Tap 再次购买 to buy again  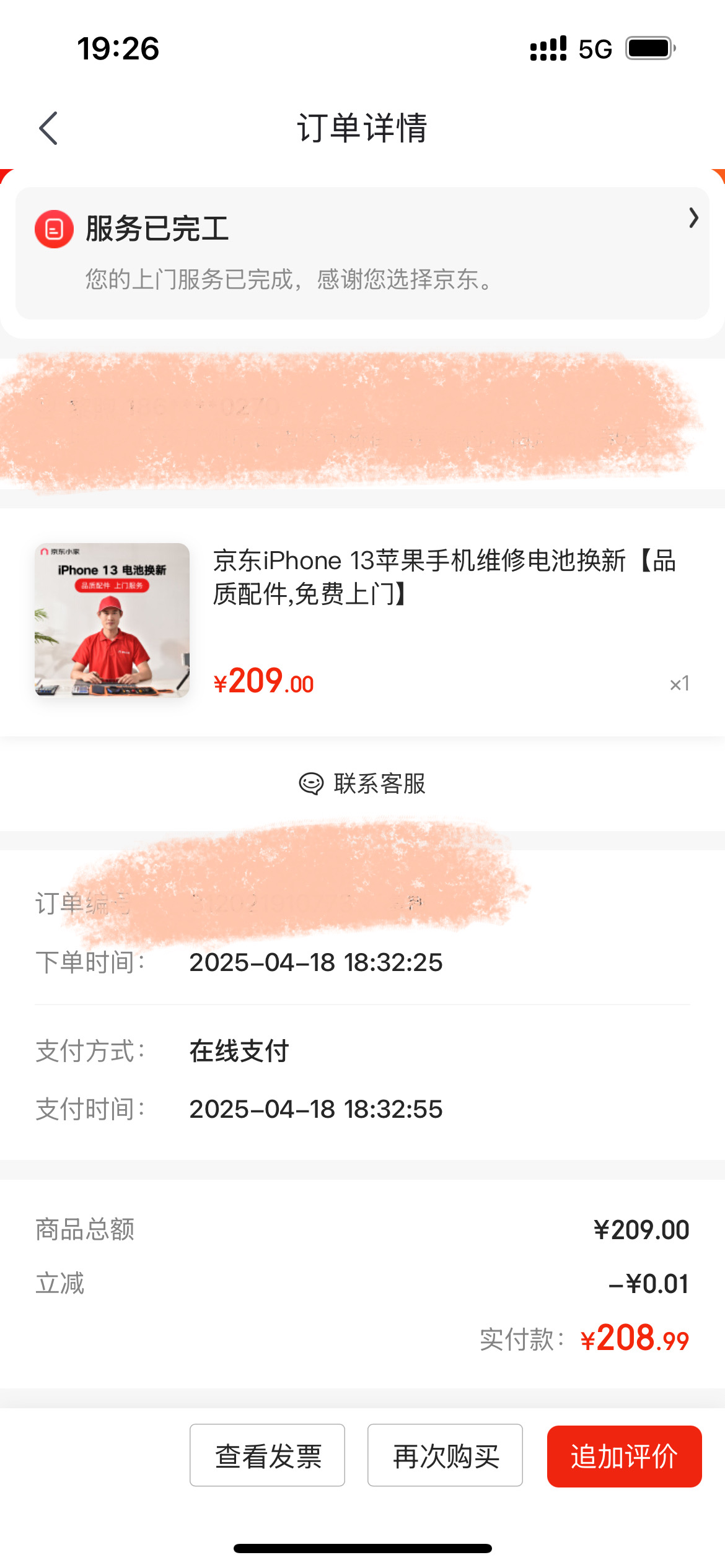[445, 1455]
